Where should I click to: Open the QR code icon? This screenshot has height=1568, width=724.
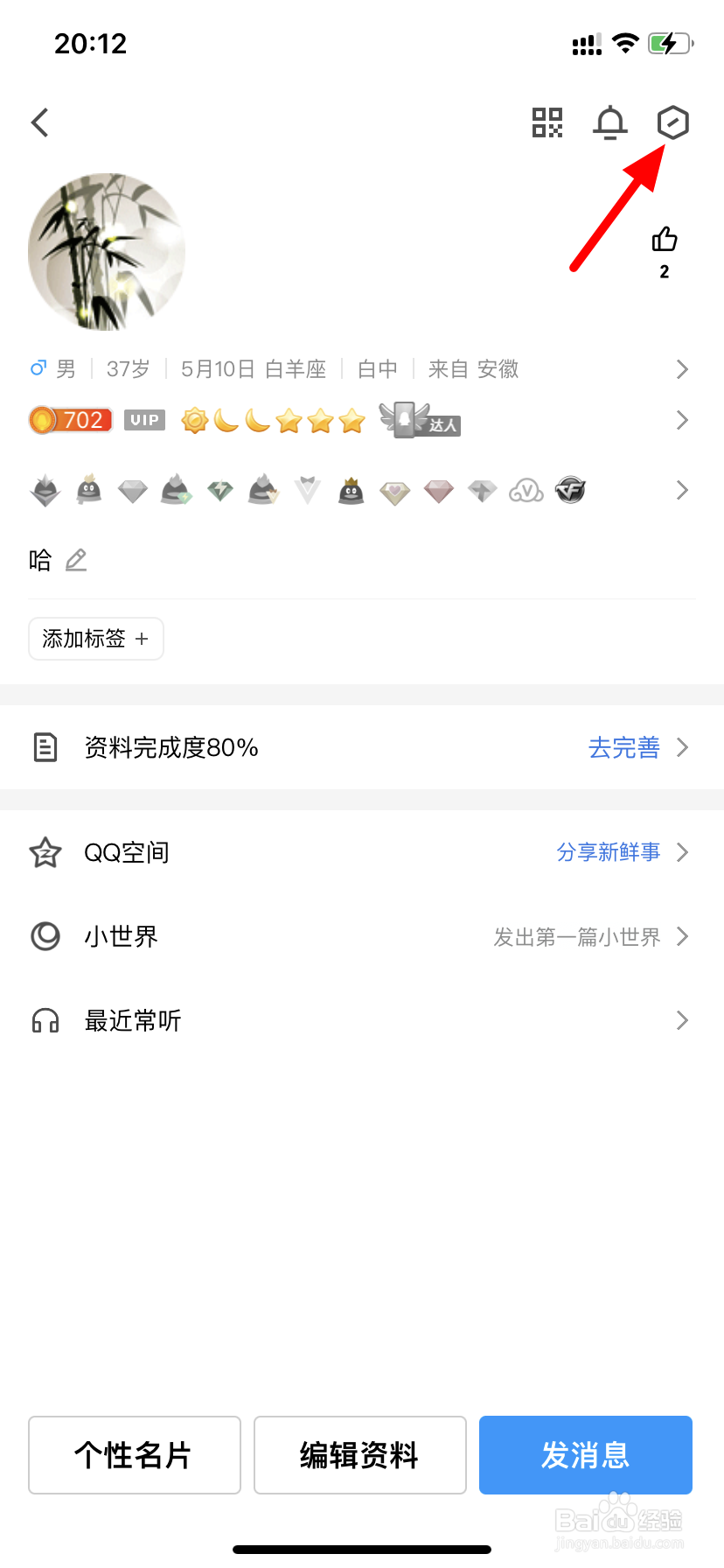coord(547,122)
